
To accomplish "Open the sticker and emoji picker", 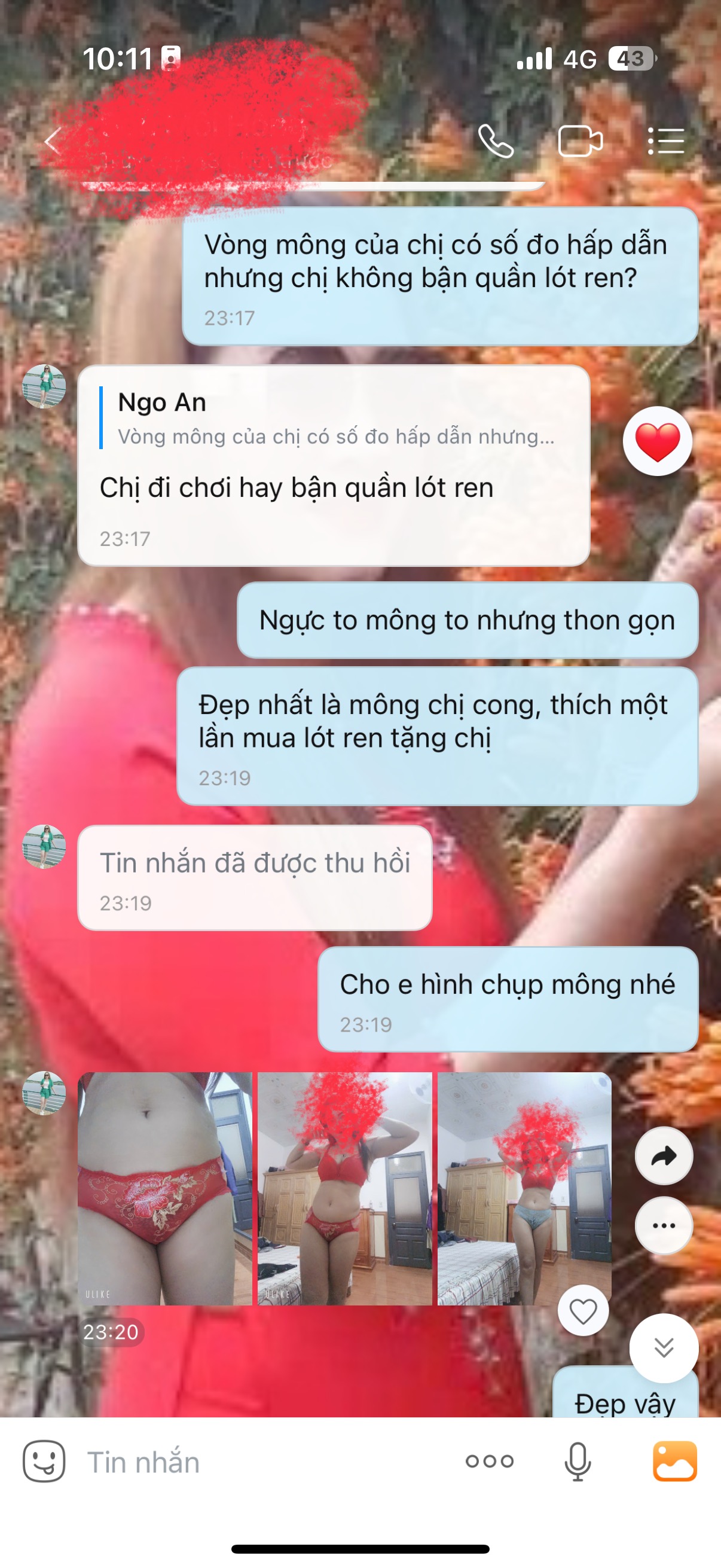I will [44, 1461].
